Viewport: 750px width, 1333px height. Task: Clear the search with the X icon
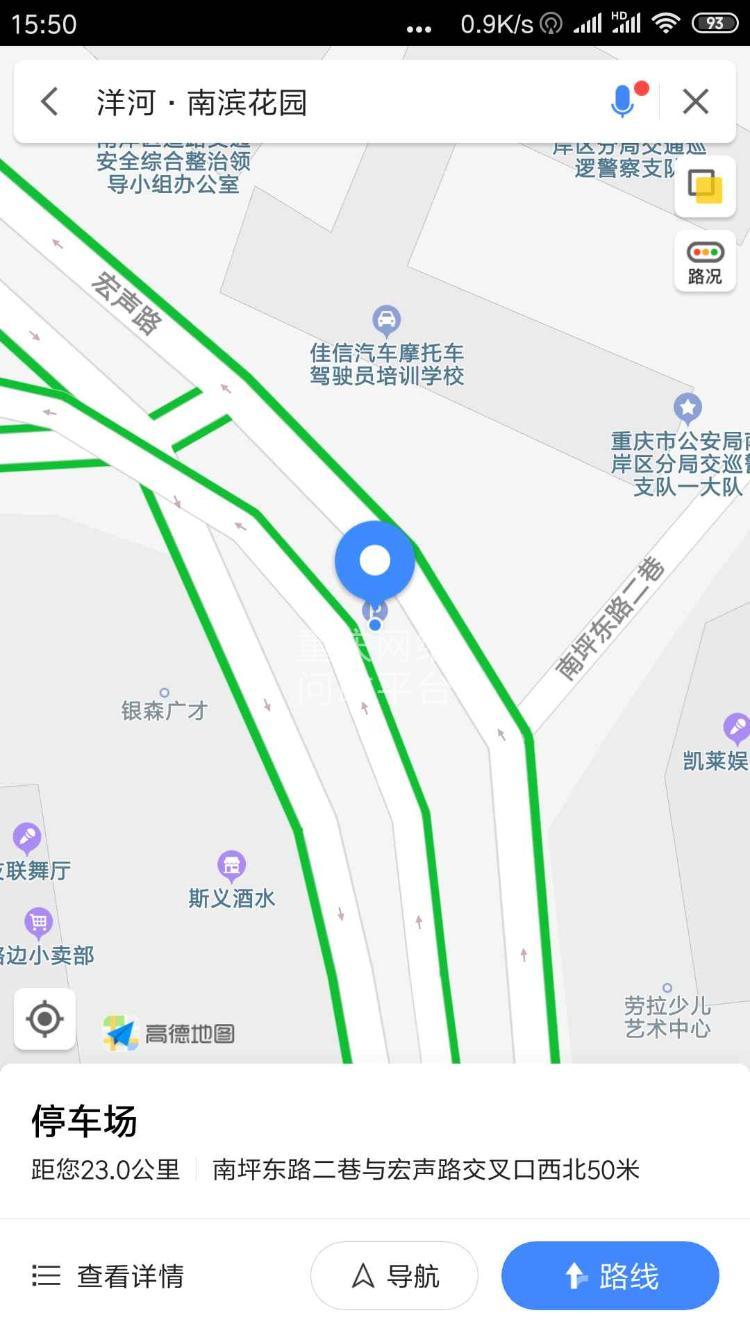coord(695,101)
